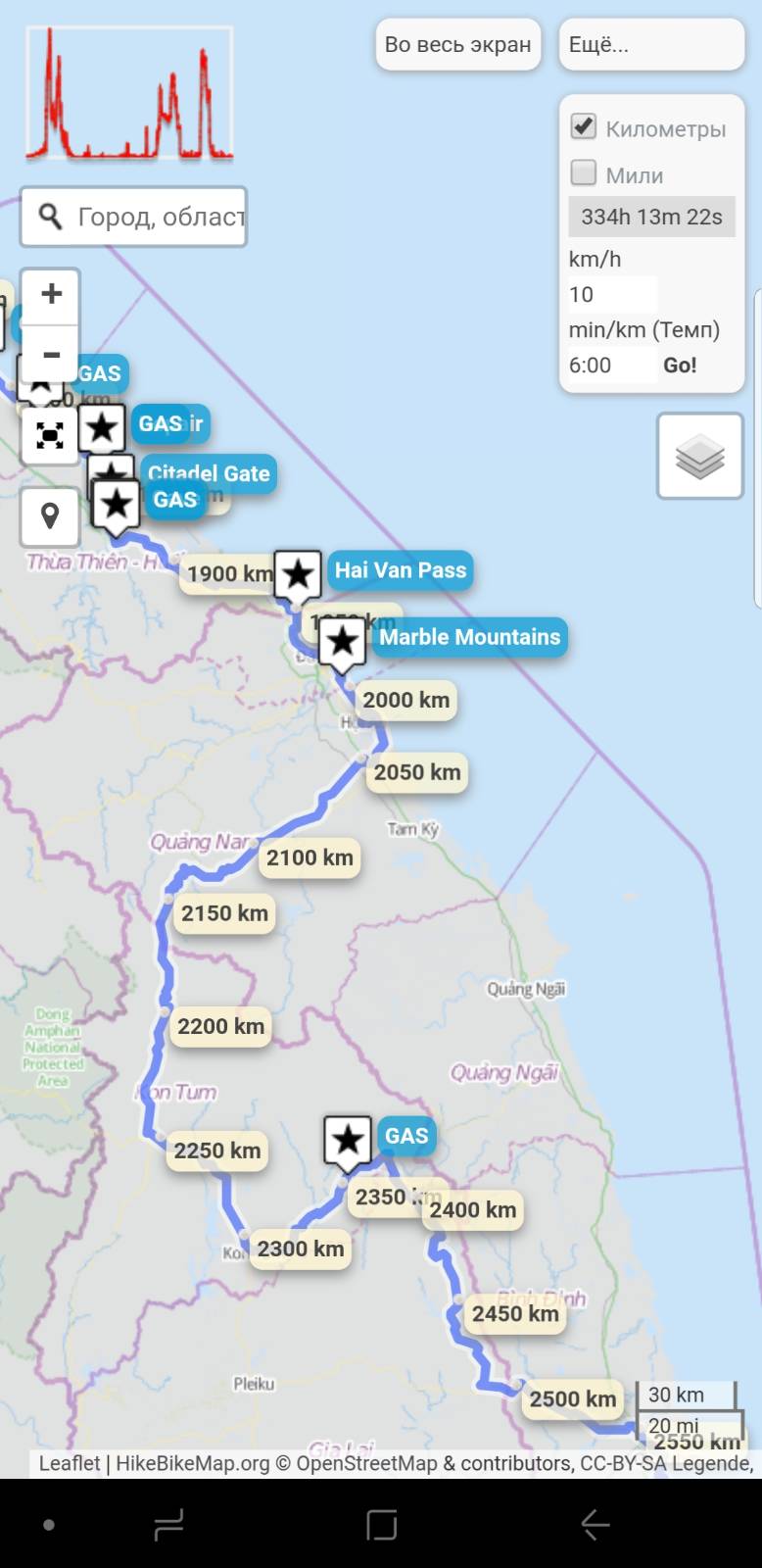Zoom in on the map
Viewport: 762px width, 1568px height.
tap(51, 294)
